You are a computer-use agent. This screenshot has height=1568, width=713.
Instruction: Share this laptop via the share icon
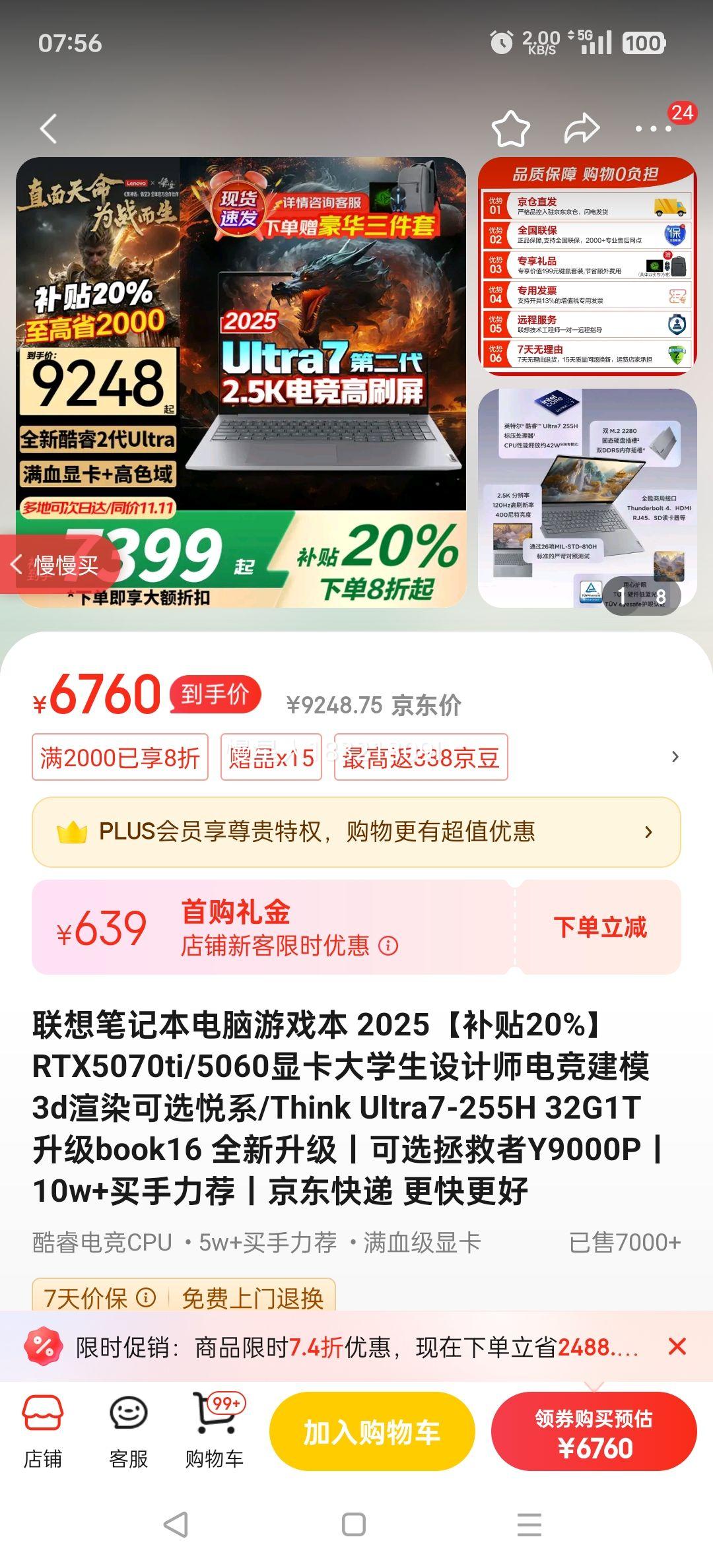click(580, 128)
